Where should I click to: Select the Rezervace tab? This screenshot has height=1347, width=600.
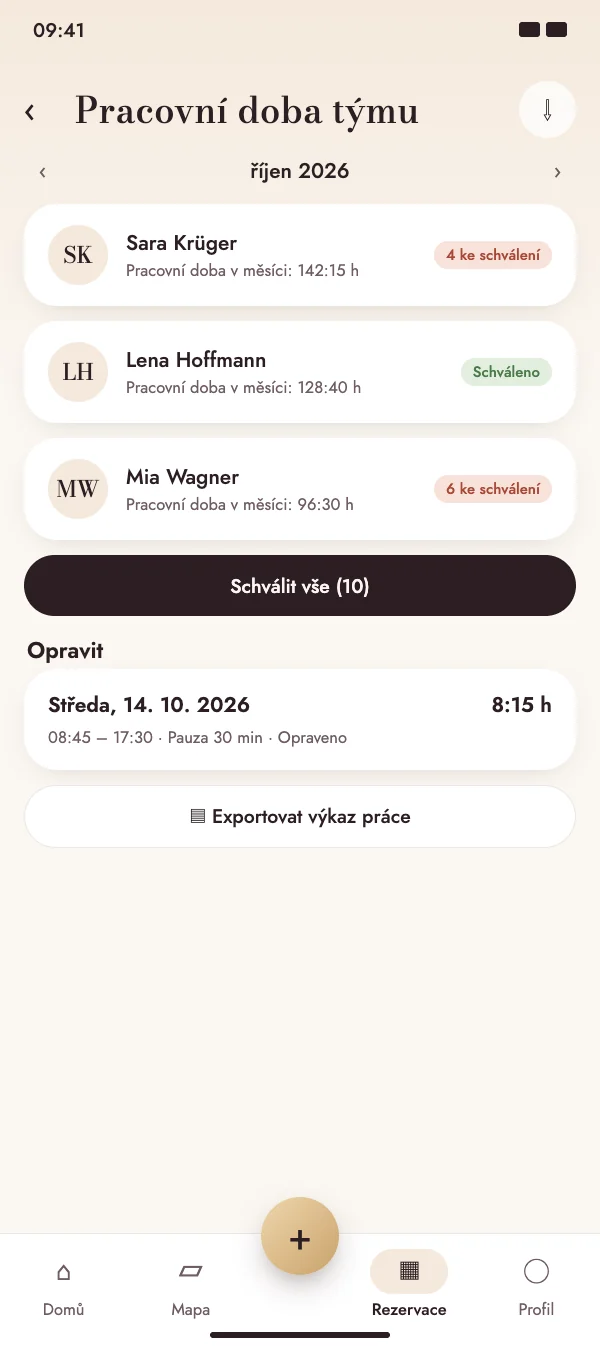click(x=409, y=1287)
